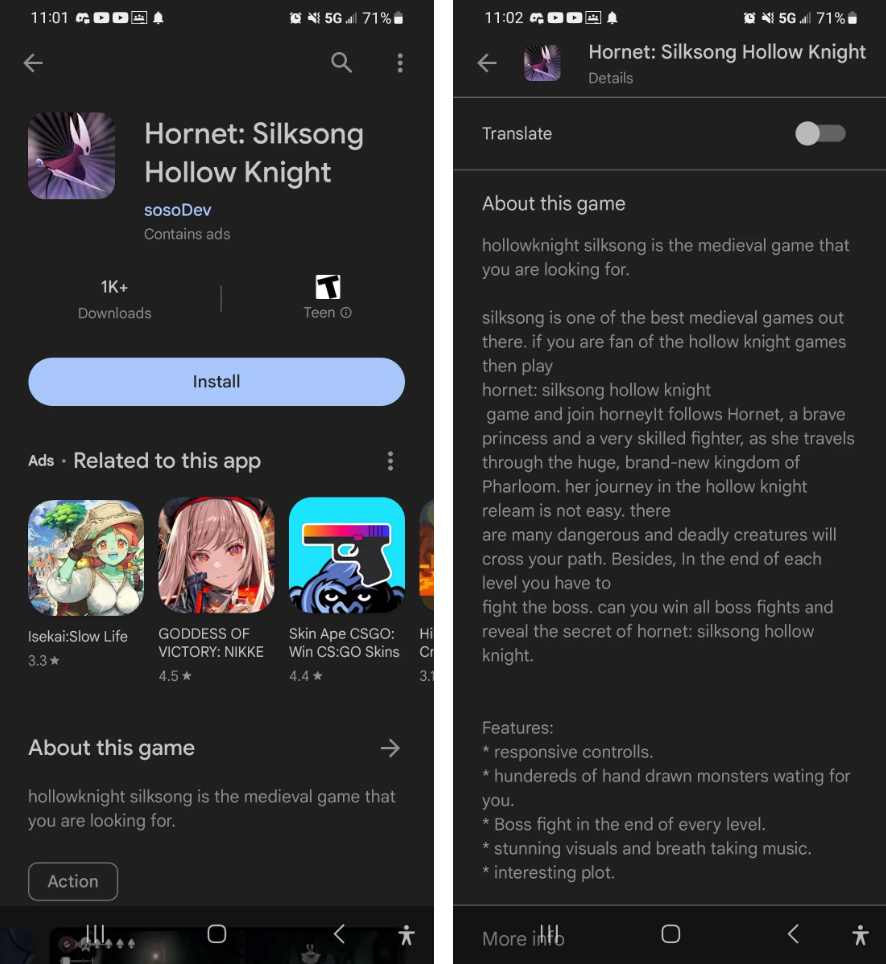This screenshot has width=886, height=964.
Task: Toggle the Translate switch
Action: point(820,134)
